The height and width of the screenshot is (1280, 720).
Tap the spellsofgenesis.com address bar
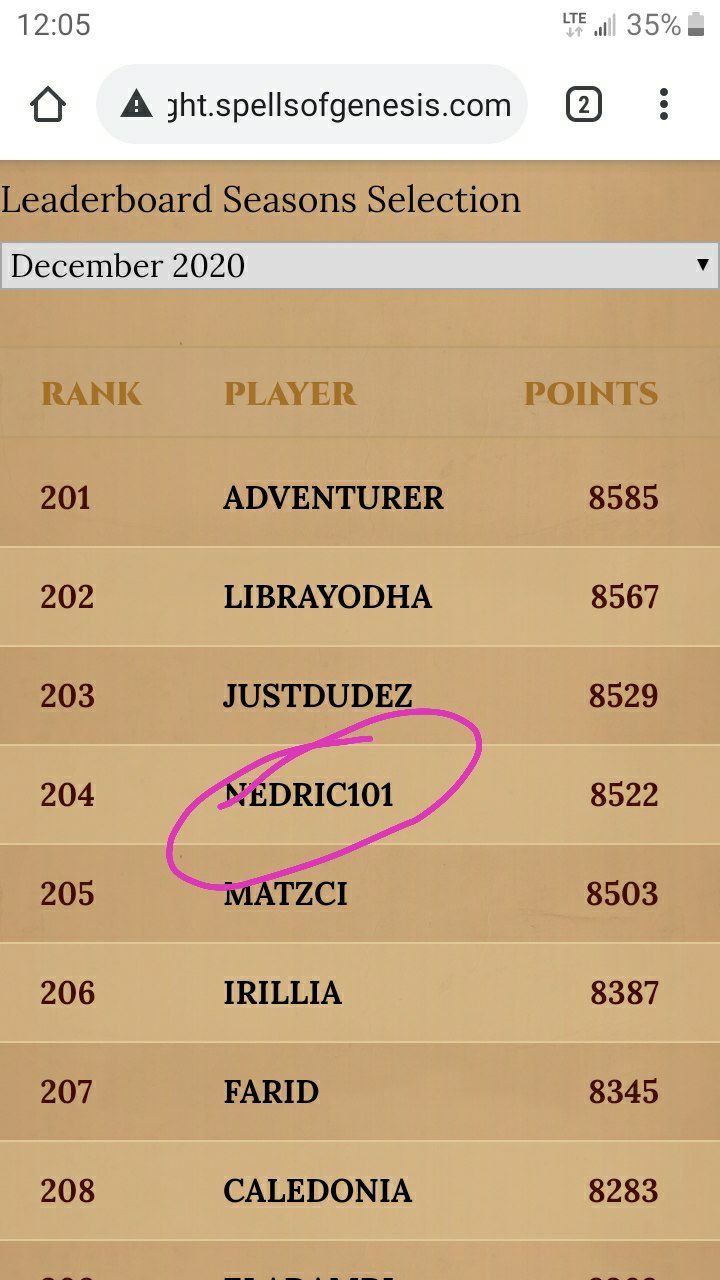[311, 105]
